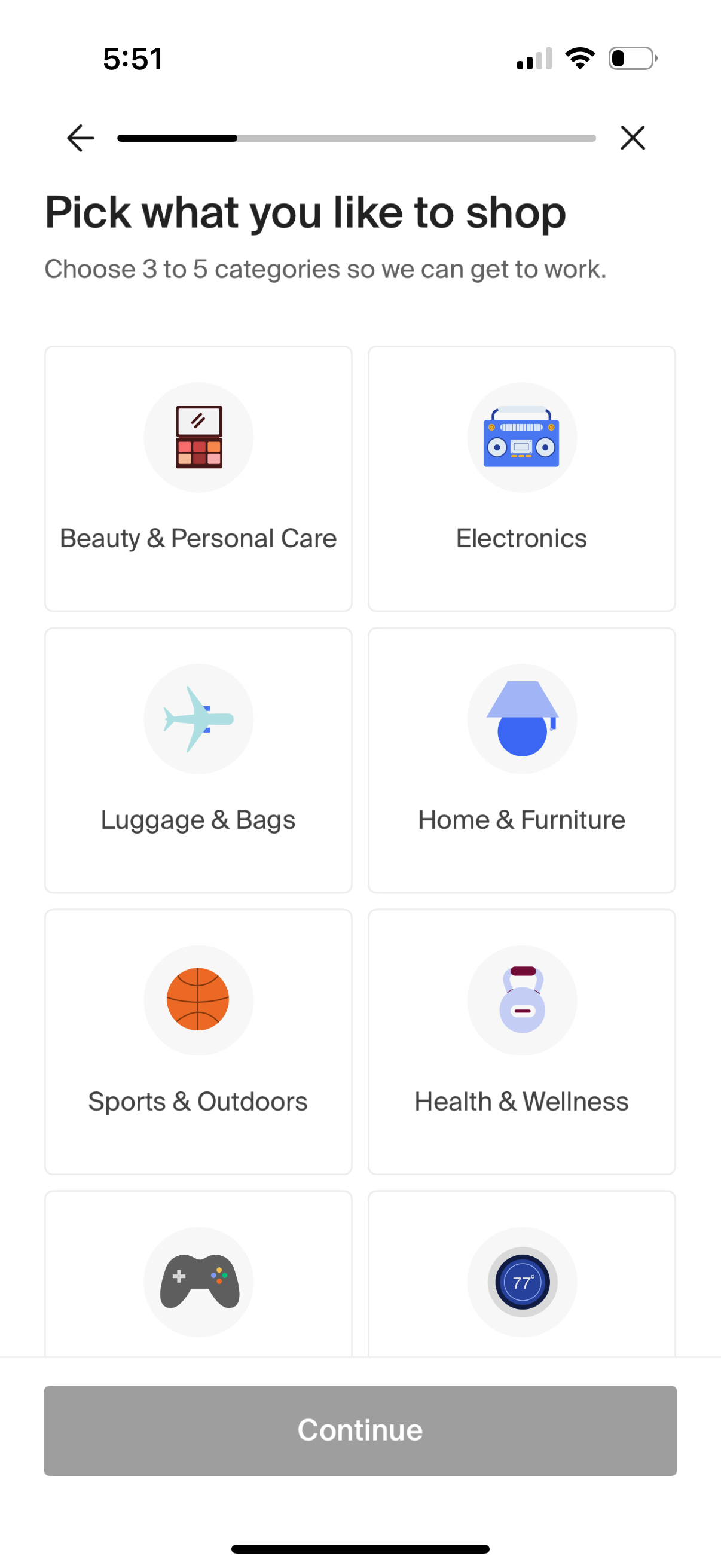The image size is (721, 1568).
Task: Select the makeup palette icon for Beauty
Action: point(198,437)
